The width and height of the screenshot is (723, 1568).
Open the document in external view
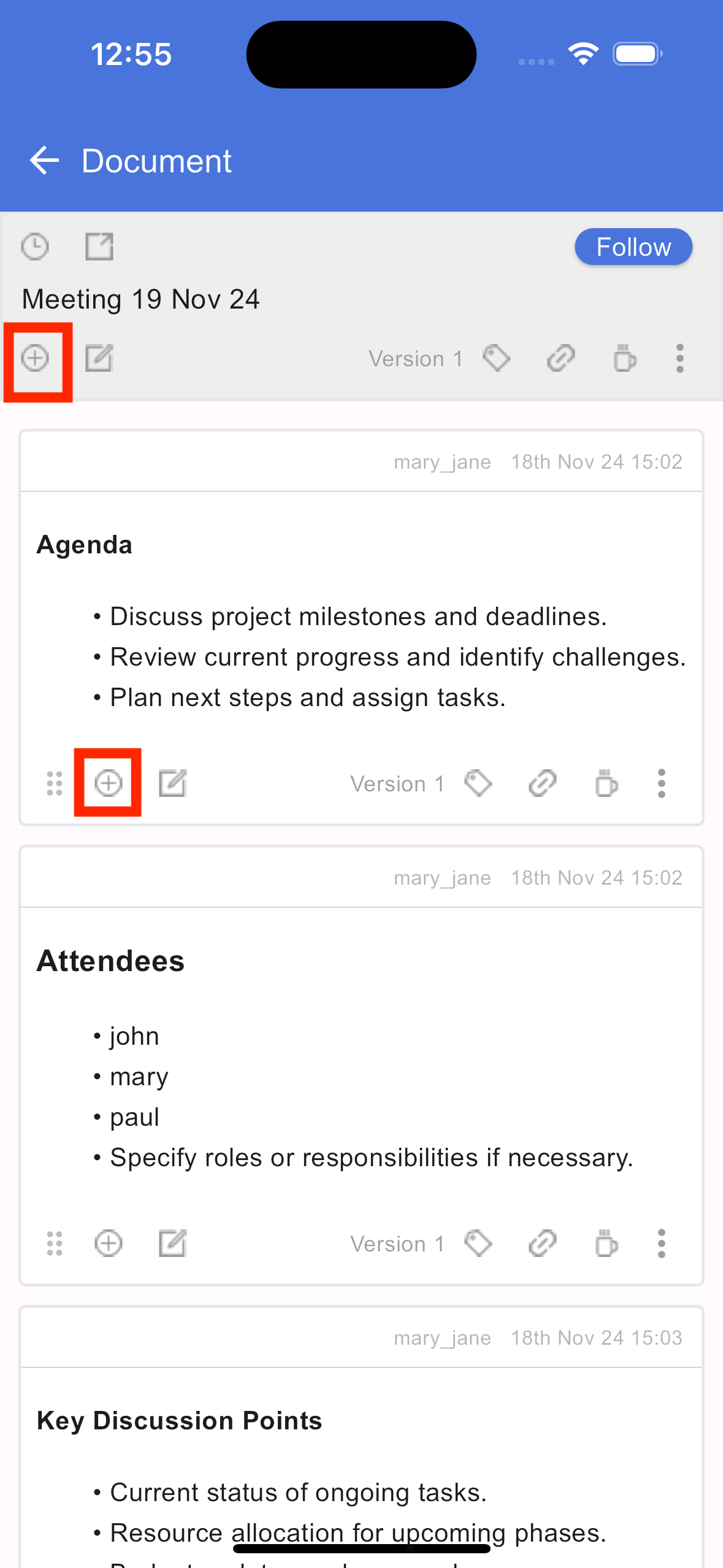[99, 247]
